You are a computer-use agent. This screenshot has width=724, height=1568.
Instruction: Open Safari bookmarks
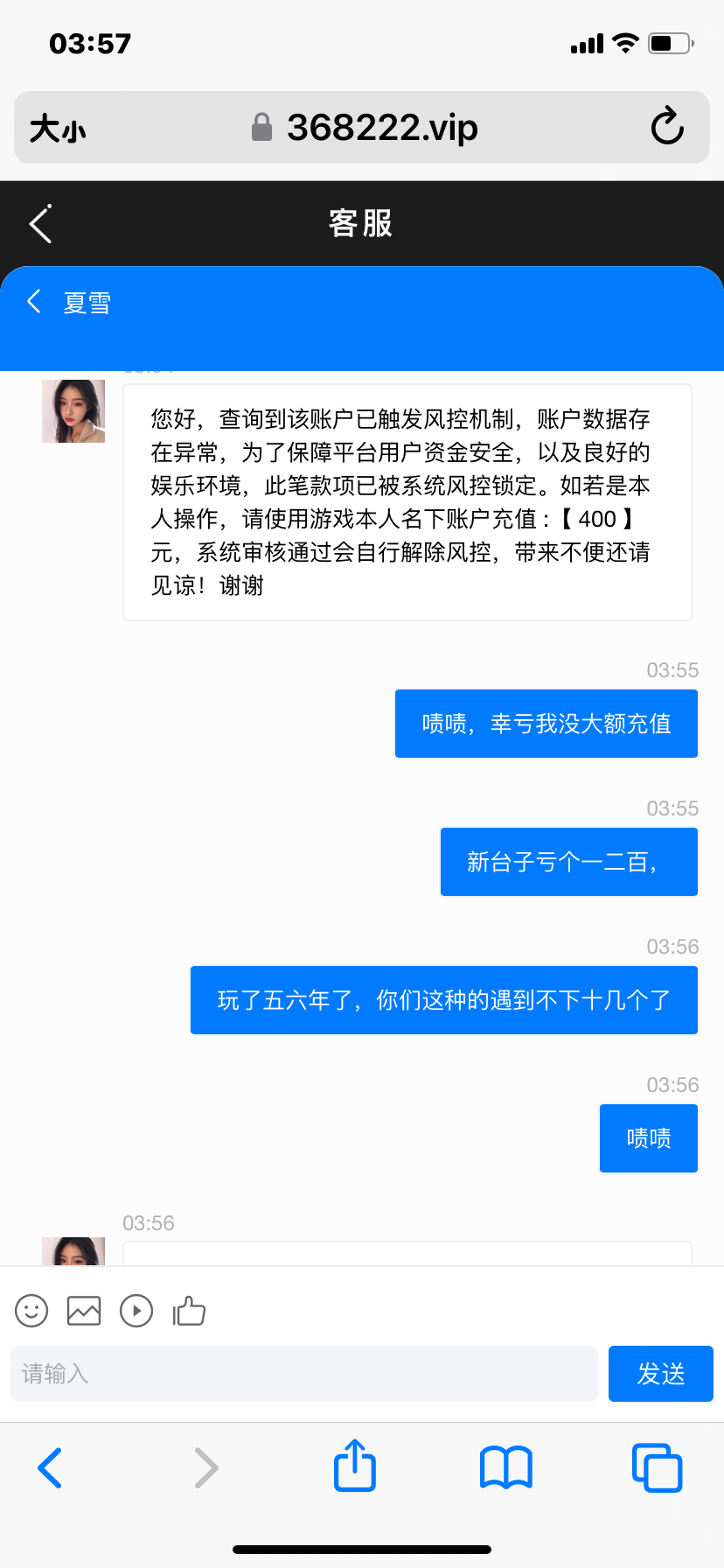[505, 1467]
